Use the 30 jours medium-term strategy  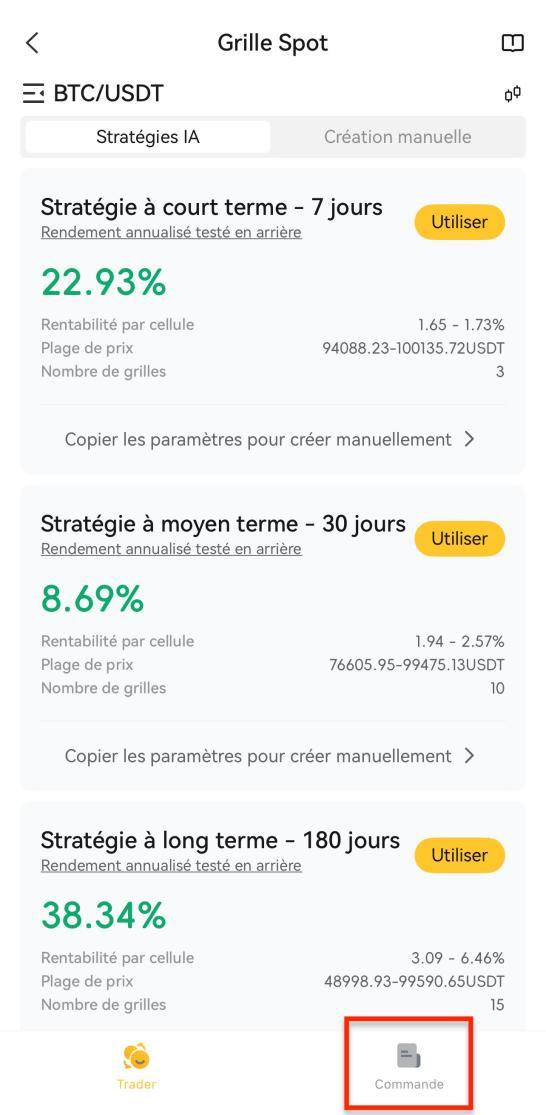tap(459, 538)
